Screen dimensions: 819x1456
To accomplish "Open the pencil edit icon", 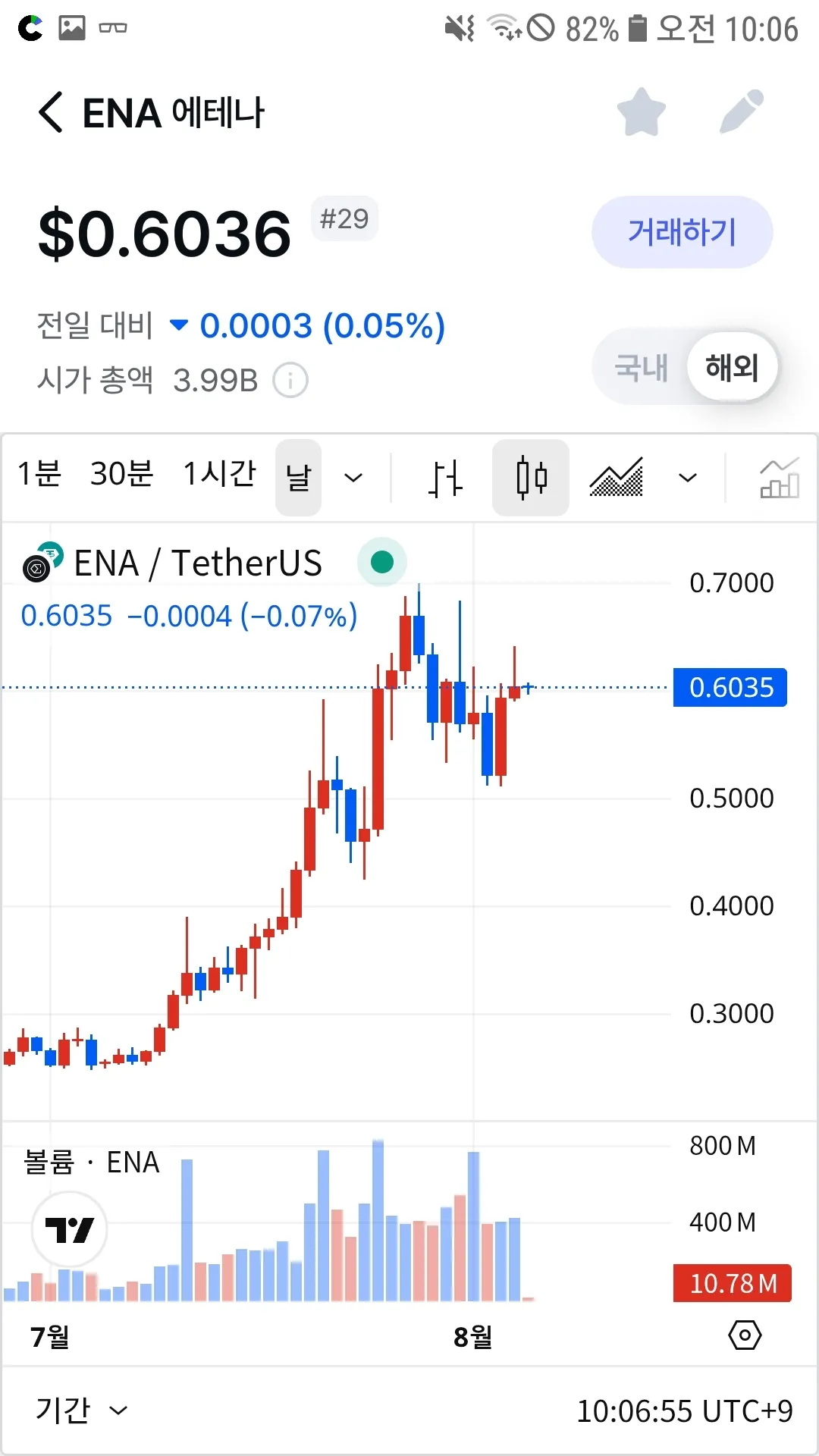I will (742, 112).
